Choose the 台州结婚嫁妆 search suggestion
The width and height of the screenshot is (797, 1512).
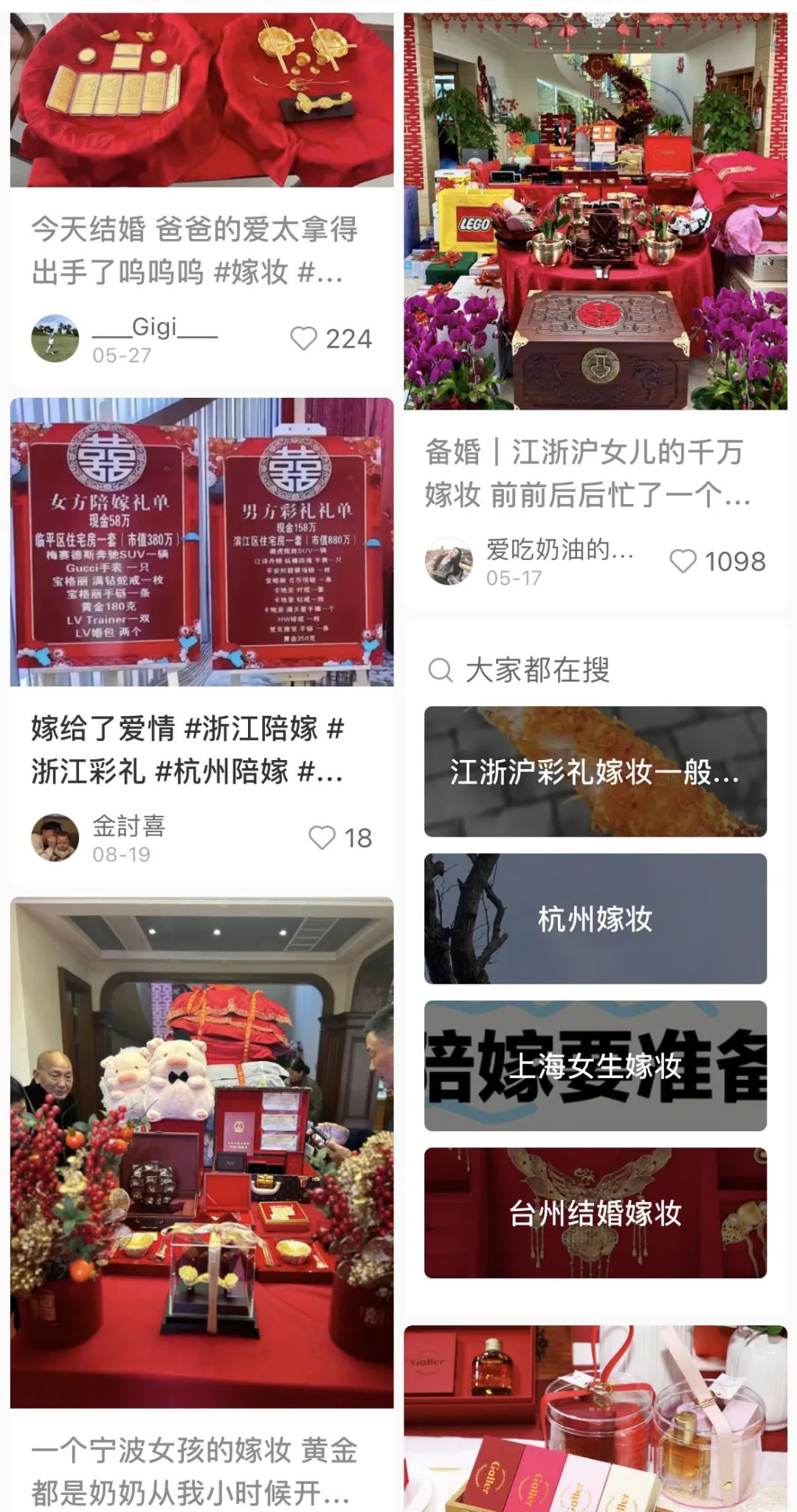tap(595, 1212)
